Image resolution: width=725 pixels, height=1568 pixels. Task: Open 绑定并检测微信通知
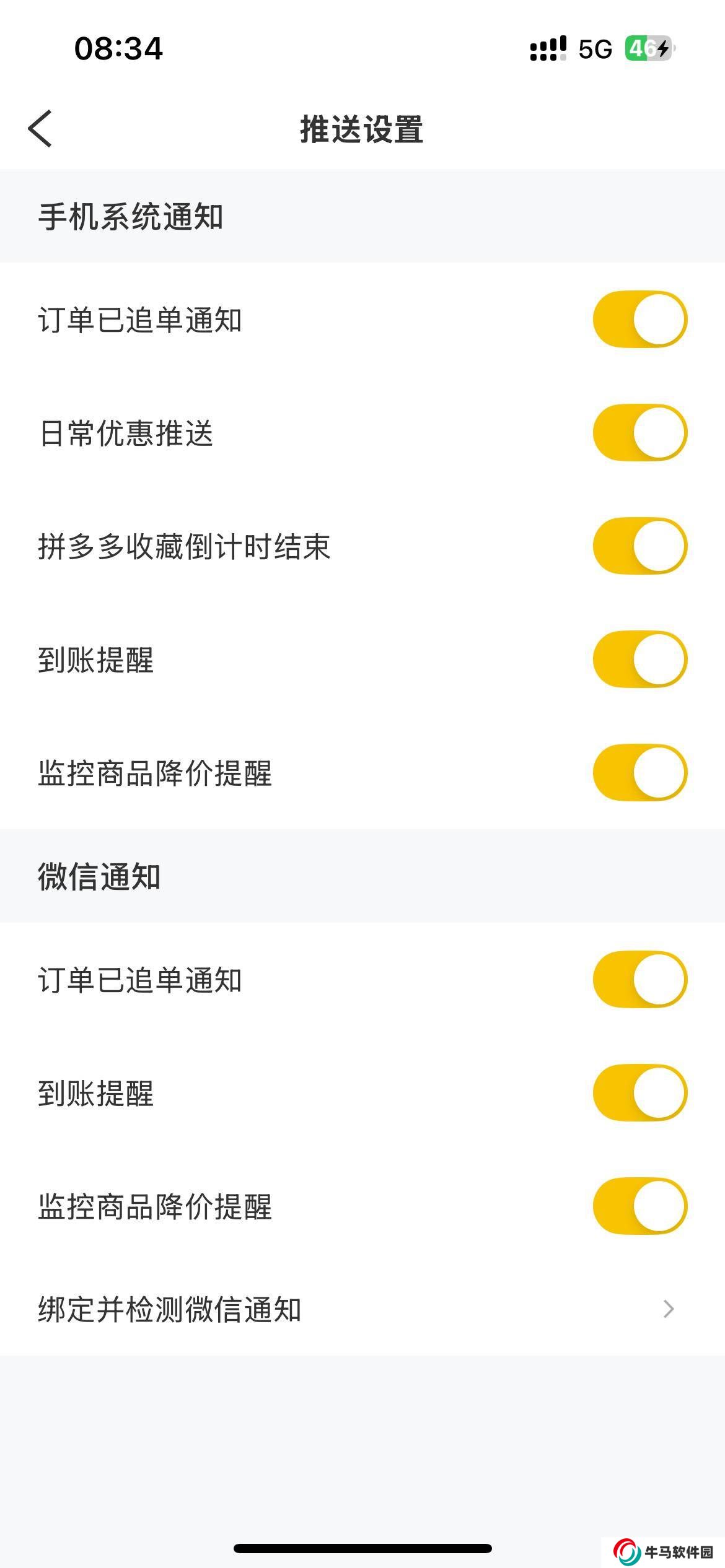362,1310
